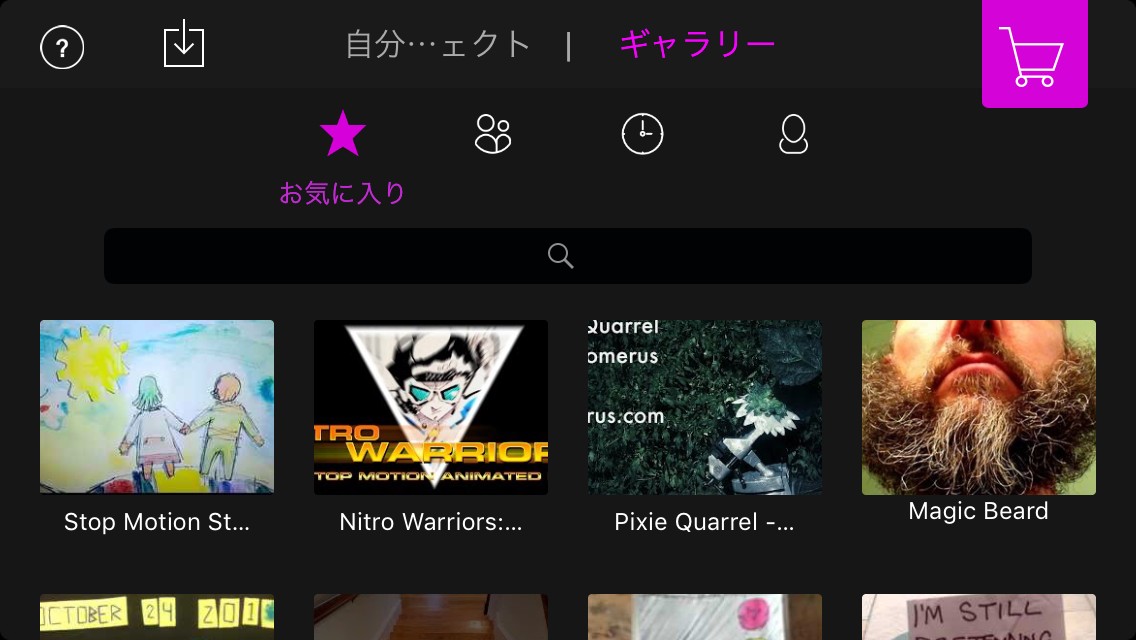Switch to the people group filter

tap(493, 134)
